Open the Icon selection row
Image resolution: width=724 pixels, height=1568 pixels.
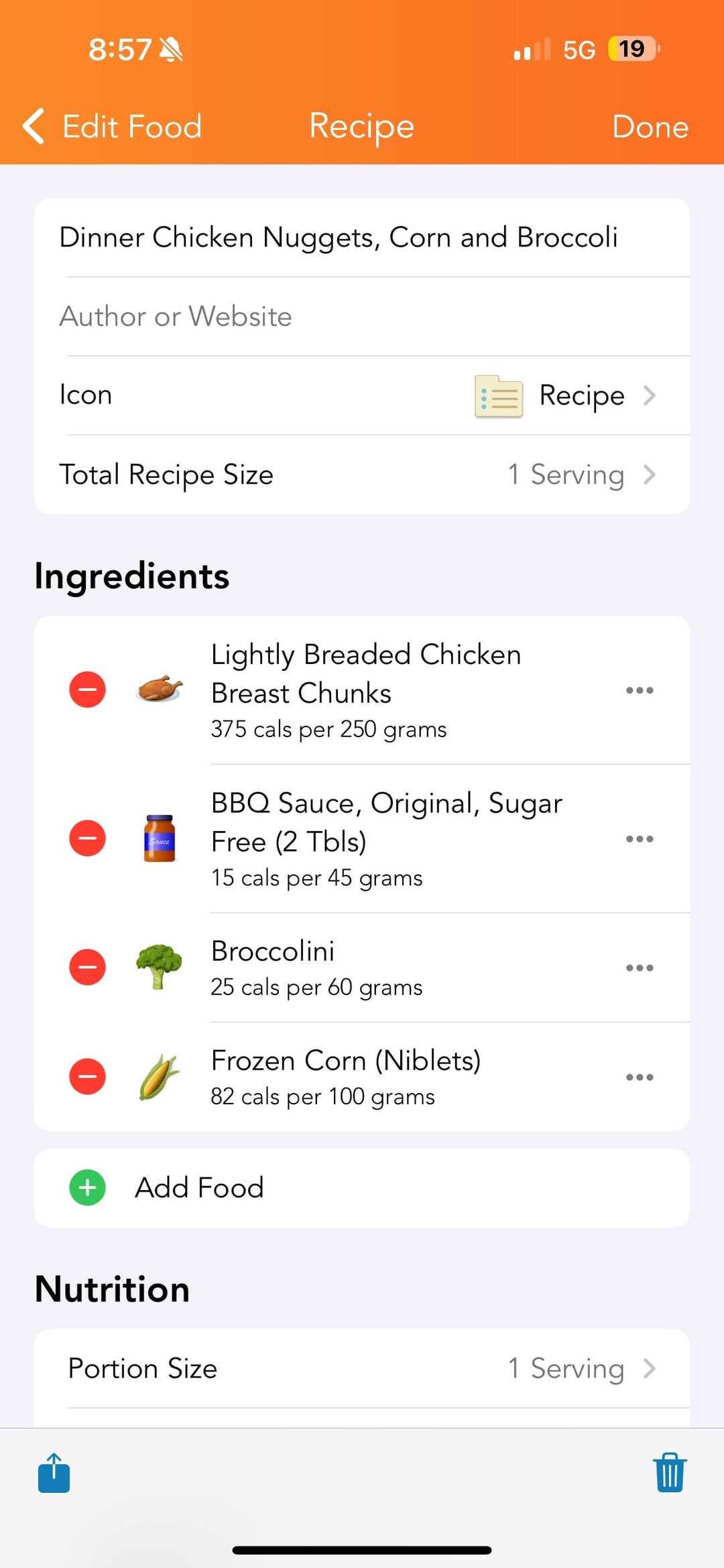[x=362, y=395]
